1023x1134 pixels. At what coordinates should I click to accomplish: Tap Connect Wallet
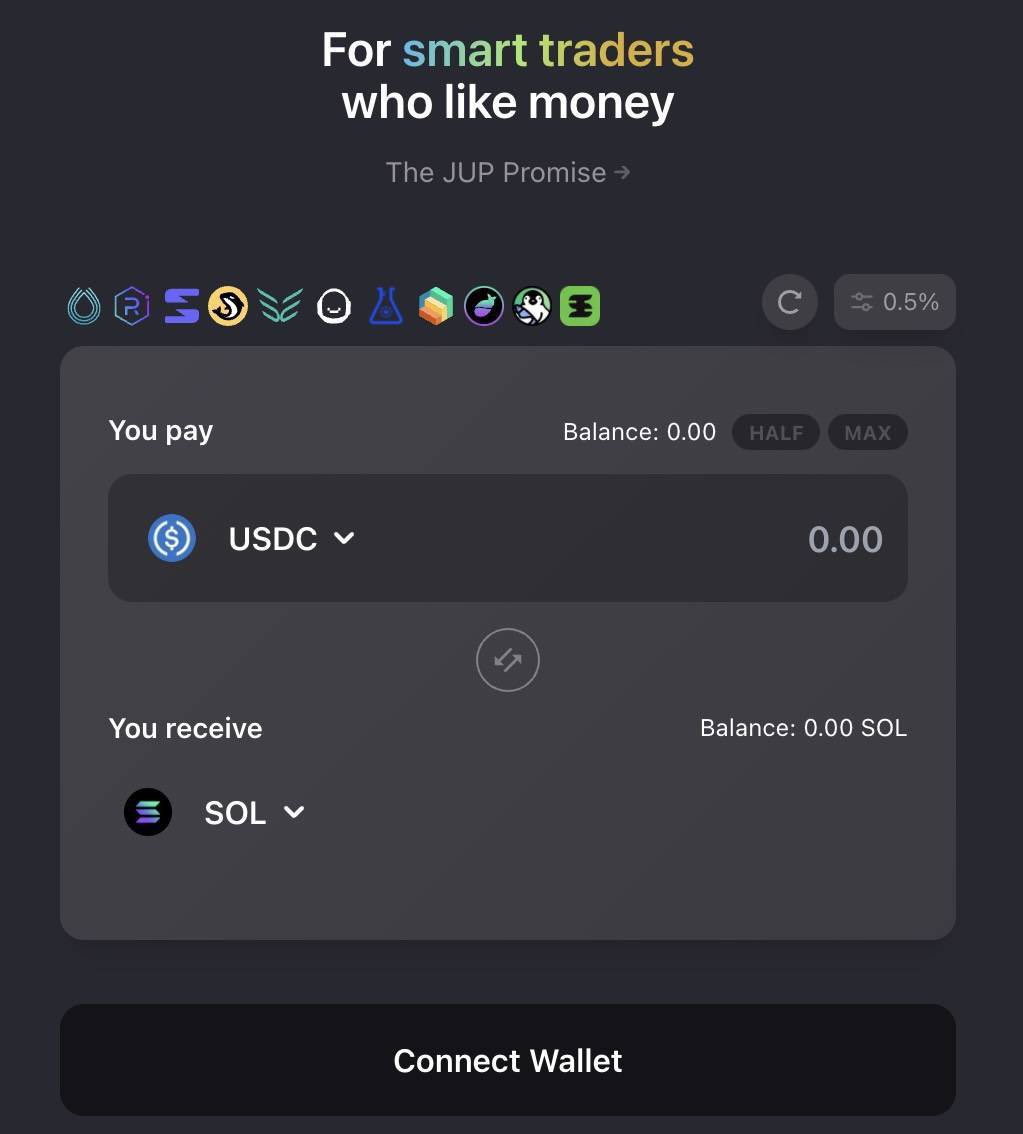[x=508, y=1060]
